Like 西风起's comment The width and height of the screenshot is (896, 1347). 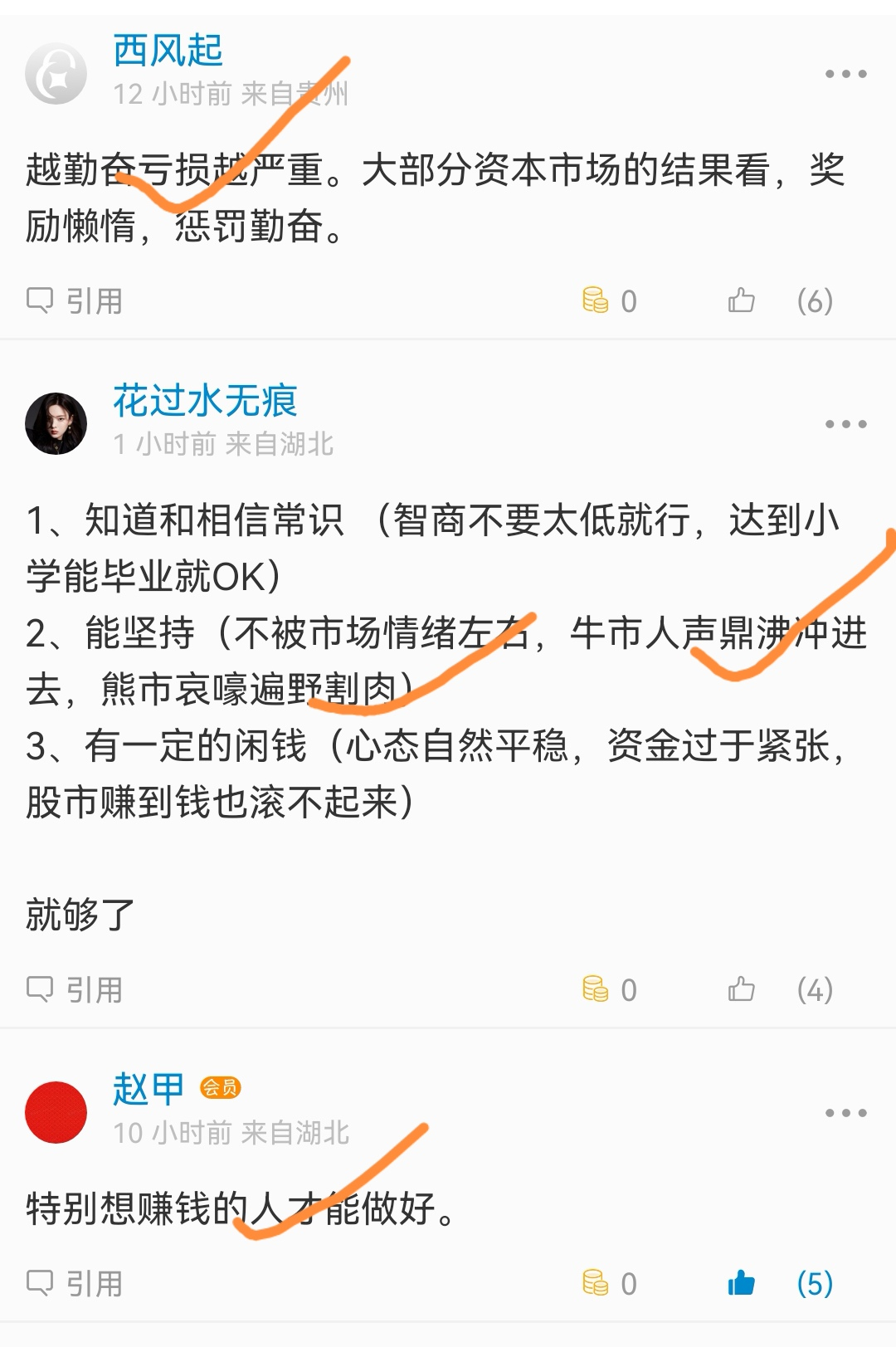tap(742, 300)
